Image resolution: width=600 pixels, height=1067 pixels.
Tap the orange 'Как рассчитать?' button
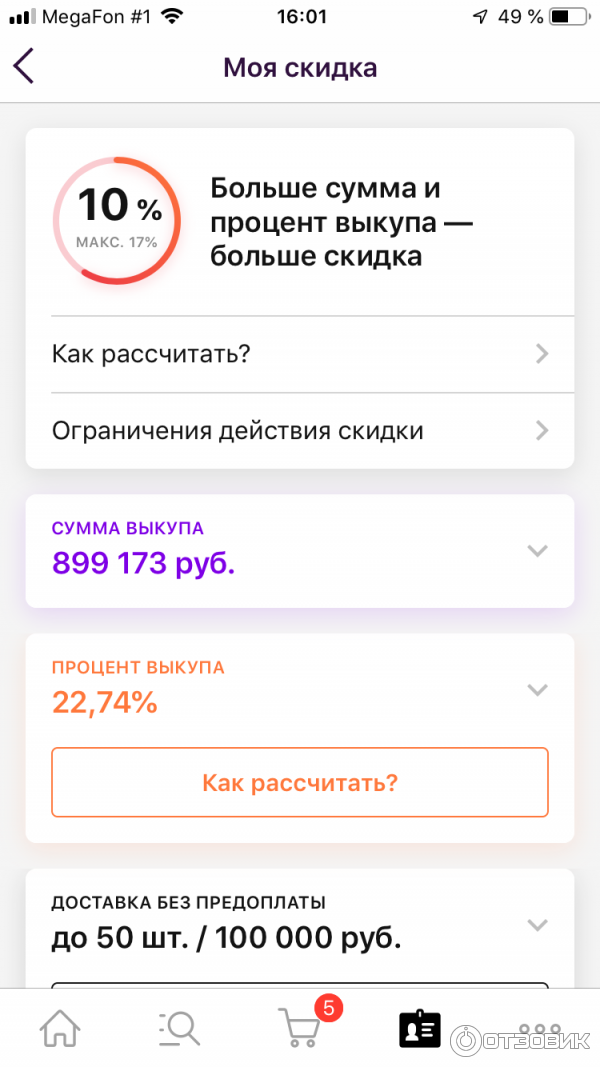coord(300,782)
